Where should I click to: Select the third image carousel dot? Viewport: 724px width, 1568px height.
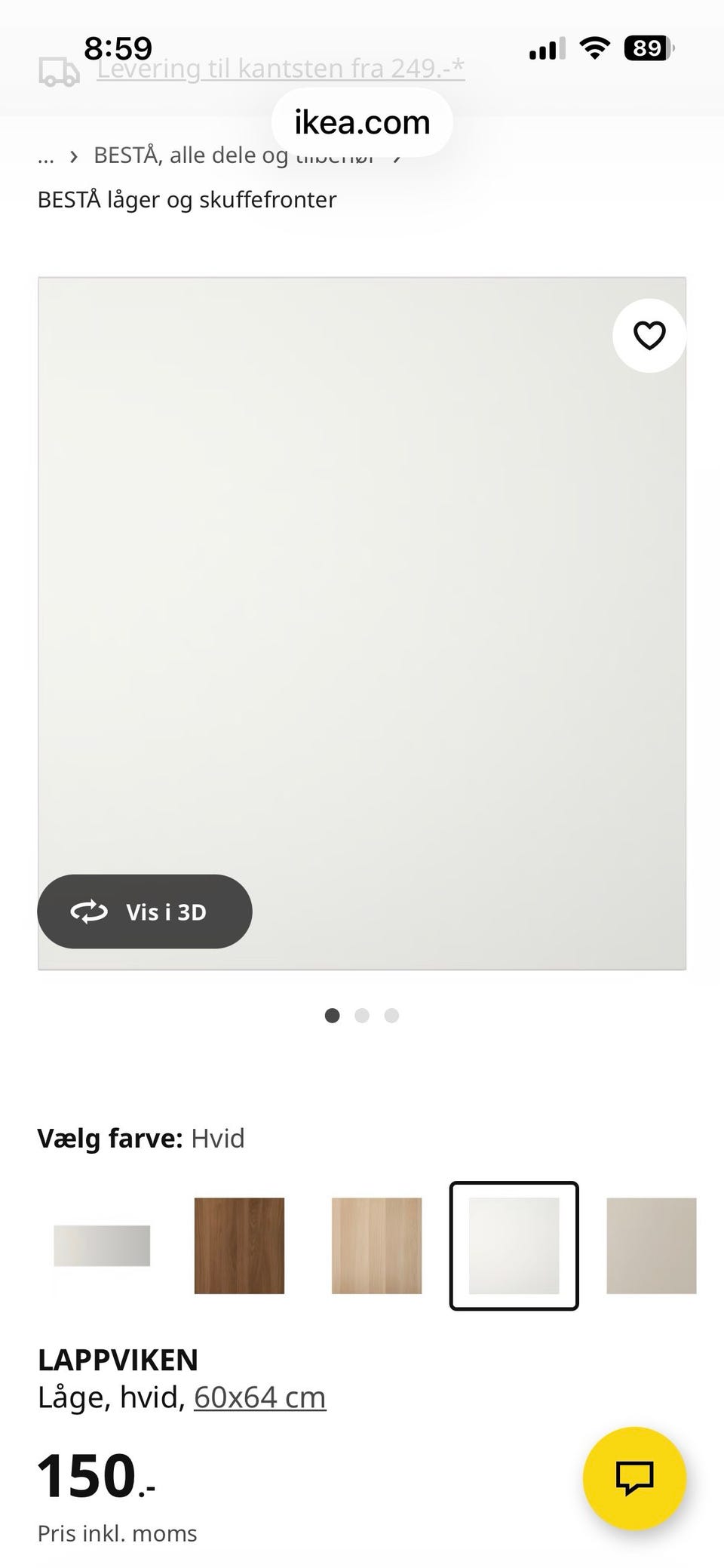(391, 1016)
